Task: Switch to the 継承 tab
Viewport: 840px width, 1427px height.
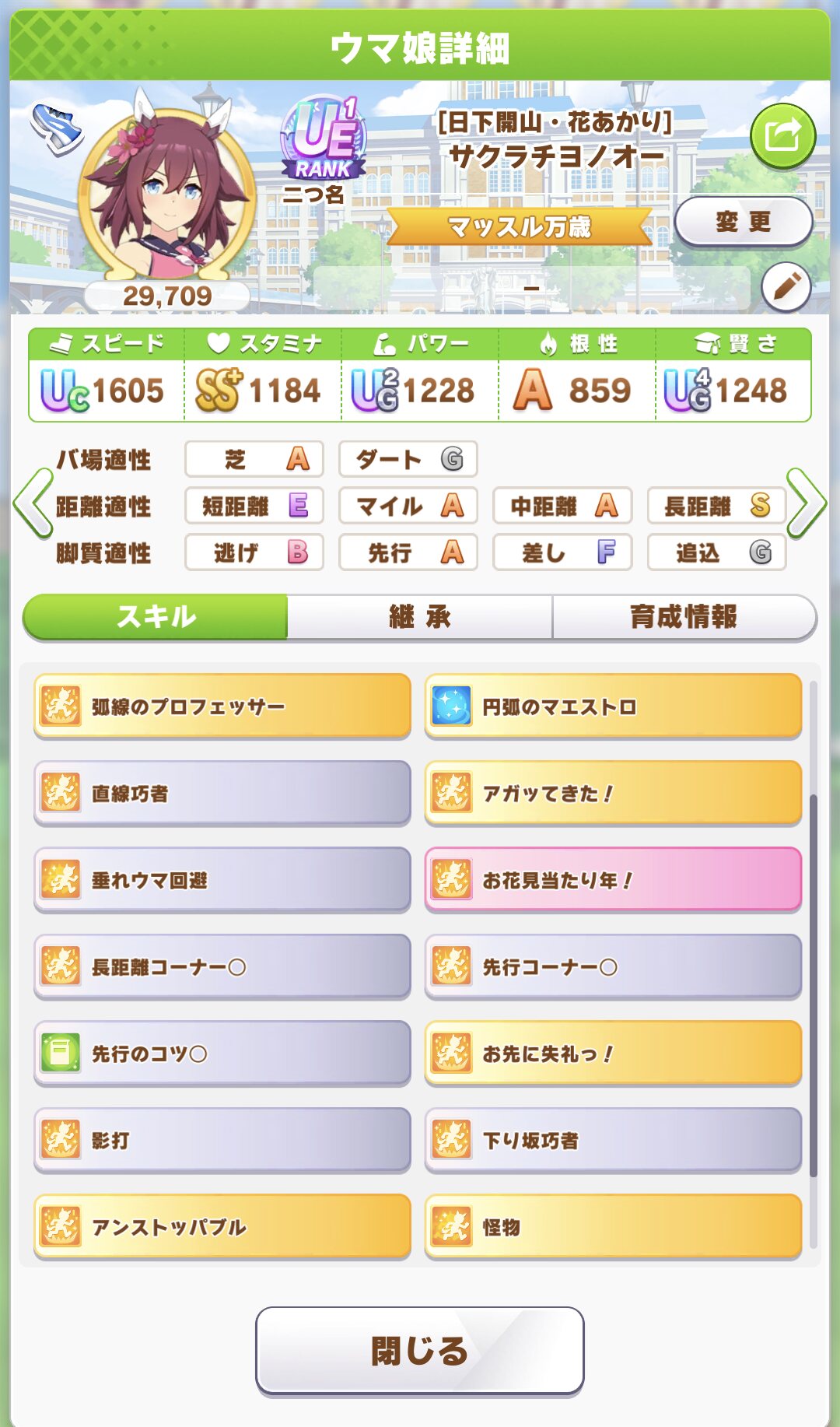Action: [420, 617]
